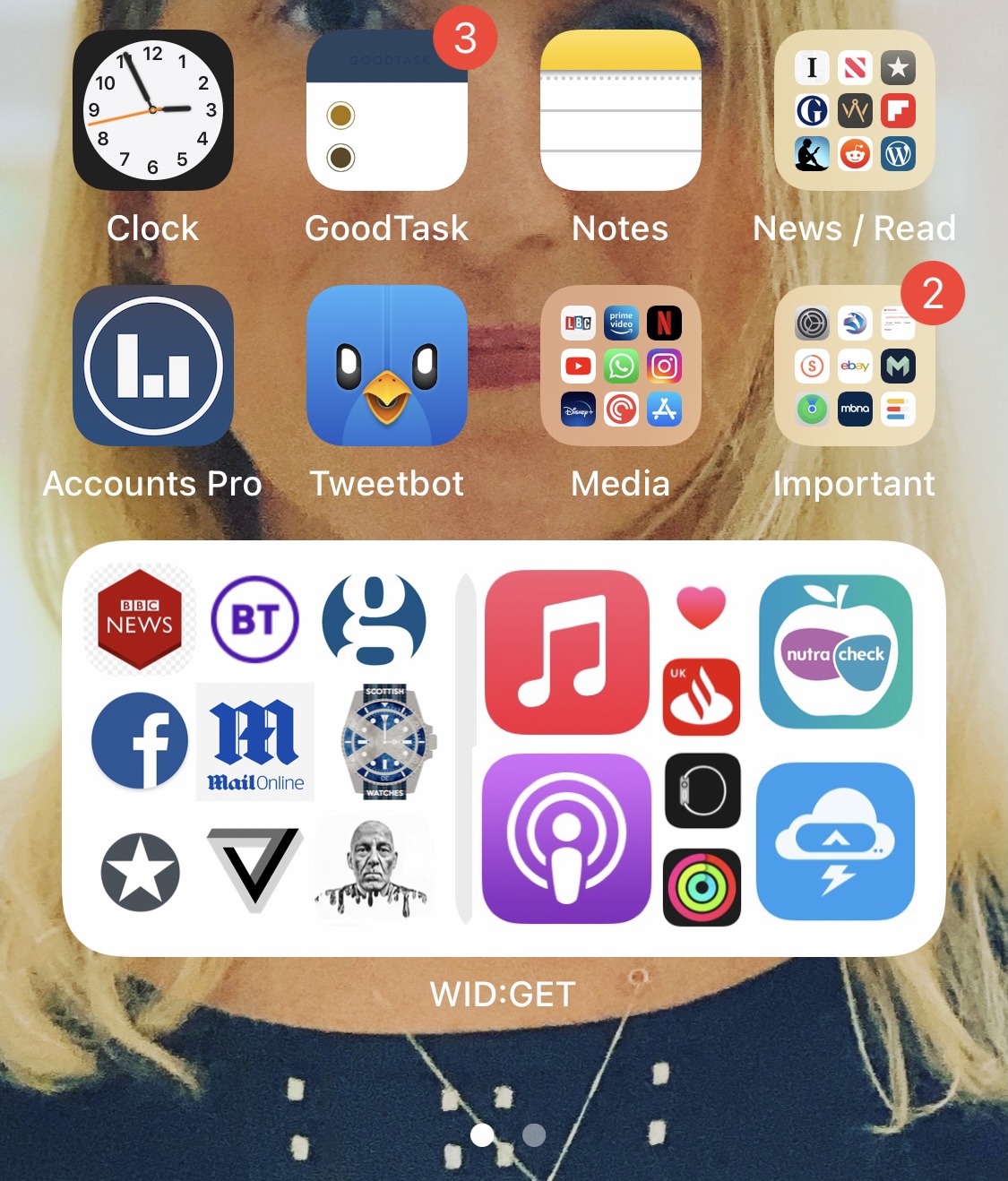
Task: Tap the MailOnline shortcut
Action: pos(255,741)
